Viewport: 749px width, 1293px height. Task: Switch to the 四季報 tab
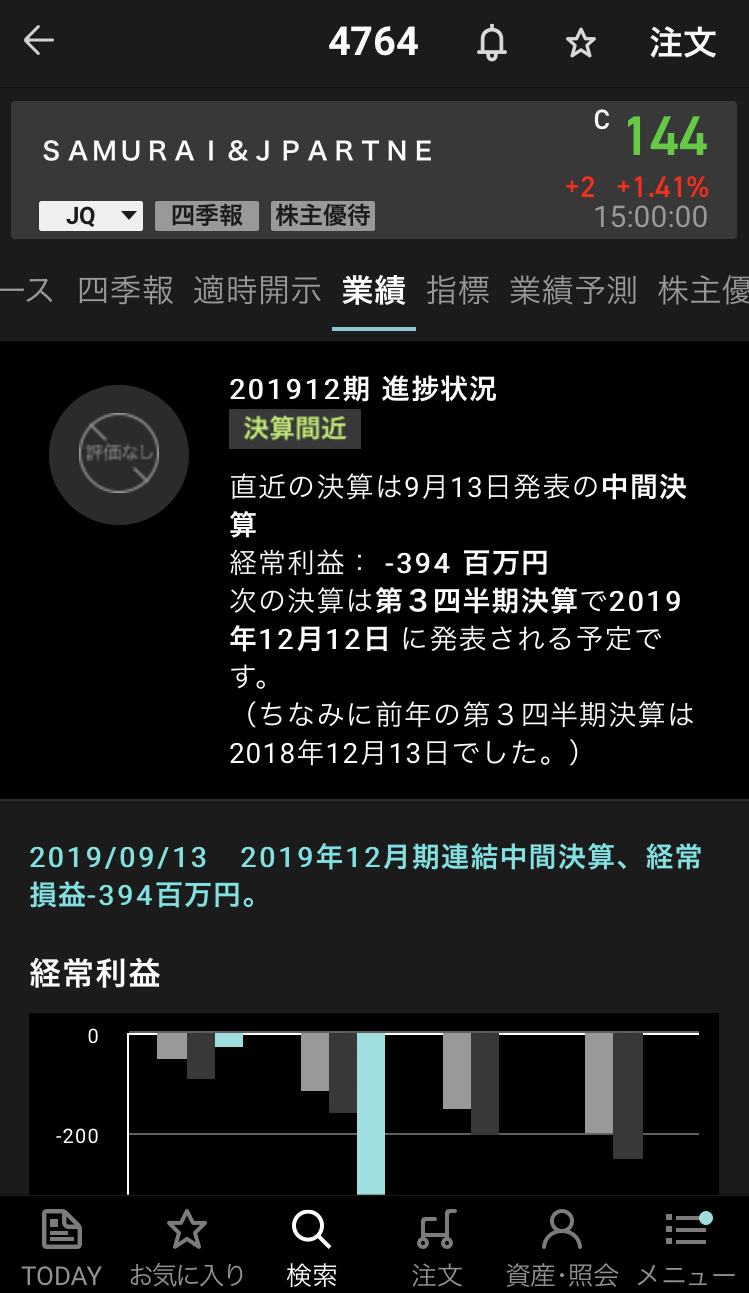point(126,290)
